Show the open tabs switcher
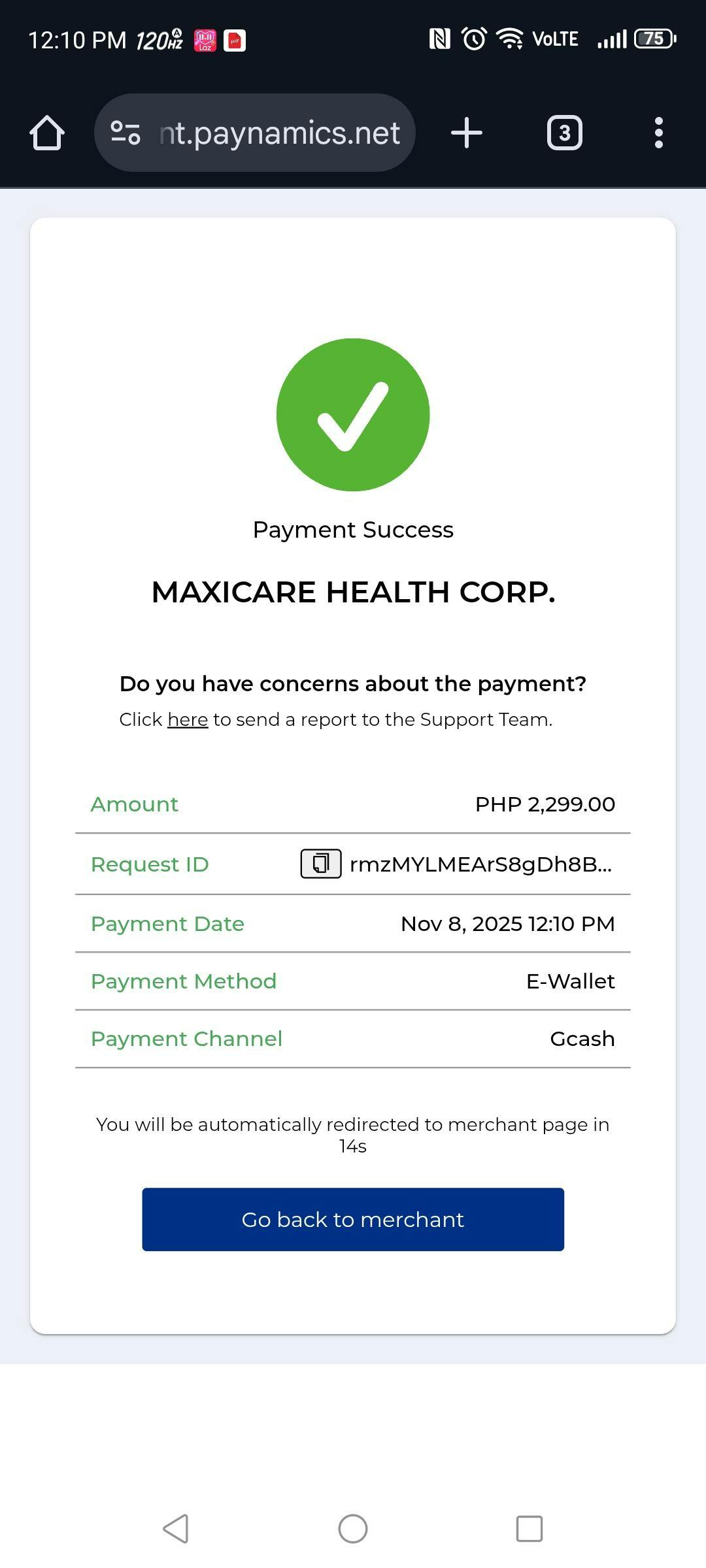Viewport: 706px width, 1568px height. click(564, 133)
